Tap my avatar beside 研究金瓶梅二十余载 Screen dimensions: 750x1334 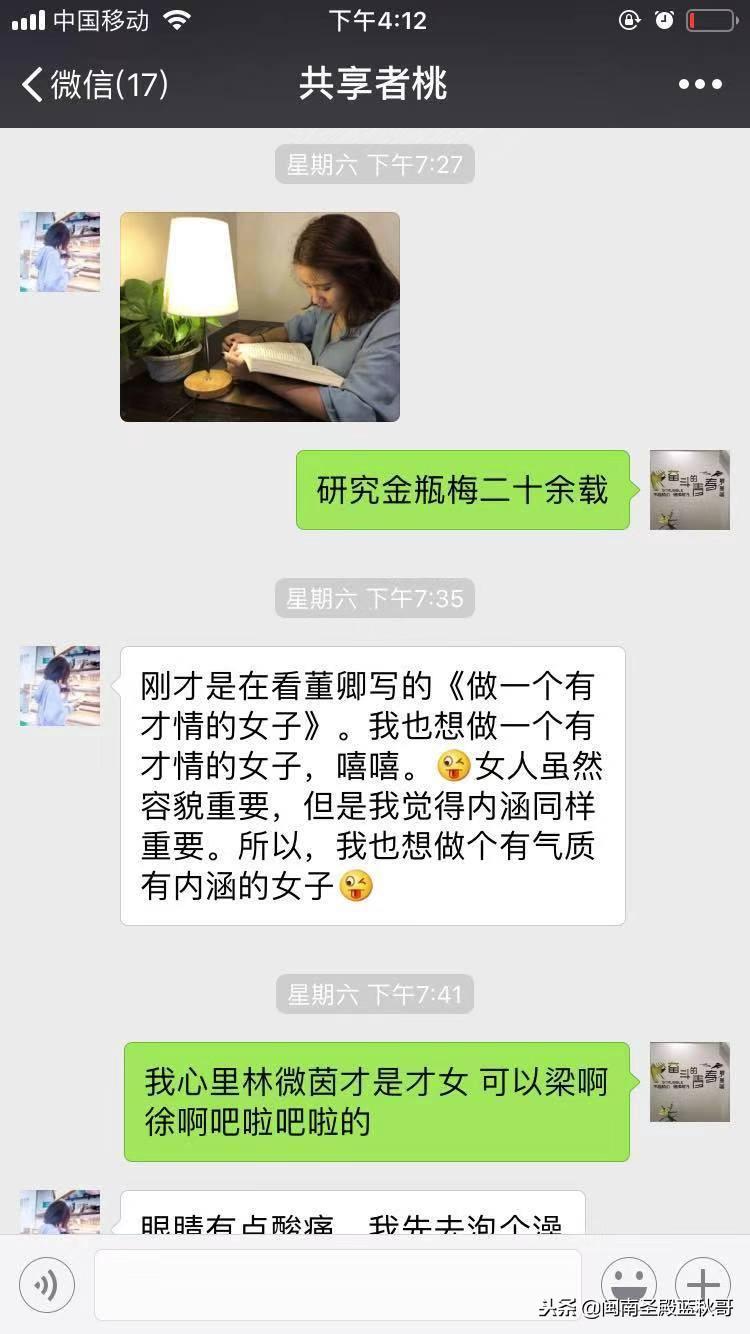click(x=689, y=490)
